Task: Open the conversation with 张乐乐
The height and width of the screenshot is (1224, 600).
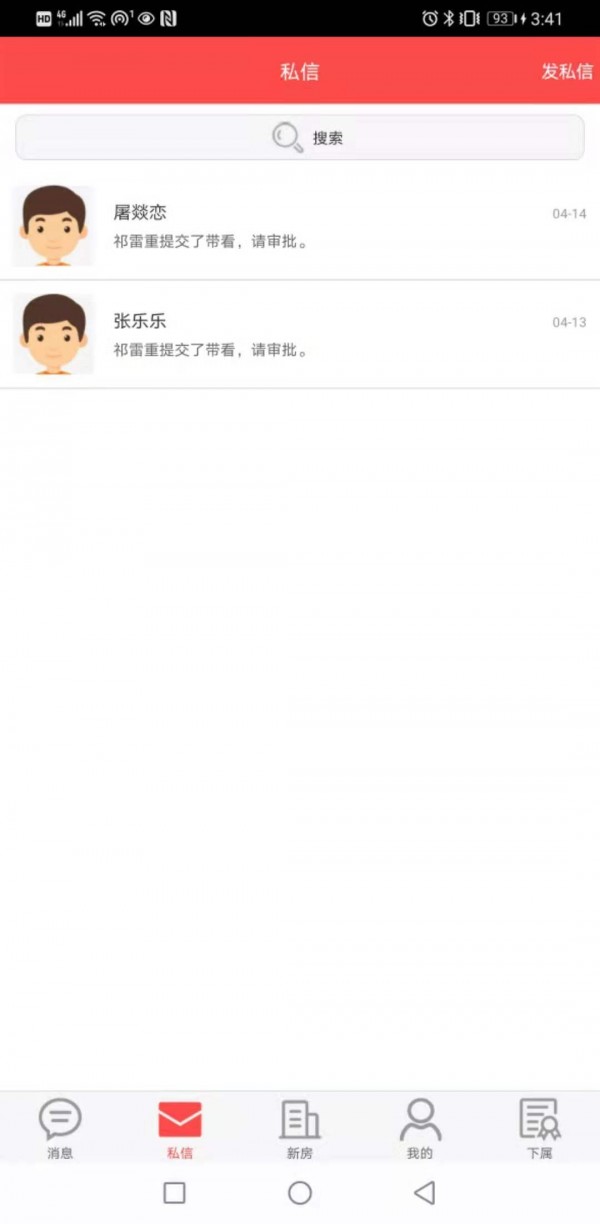Action: pos(300,335)
